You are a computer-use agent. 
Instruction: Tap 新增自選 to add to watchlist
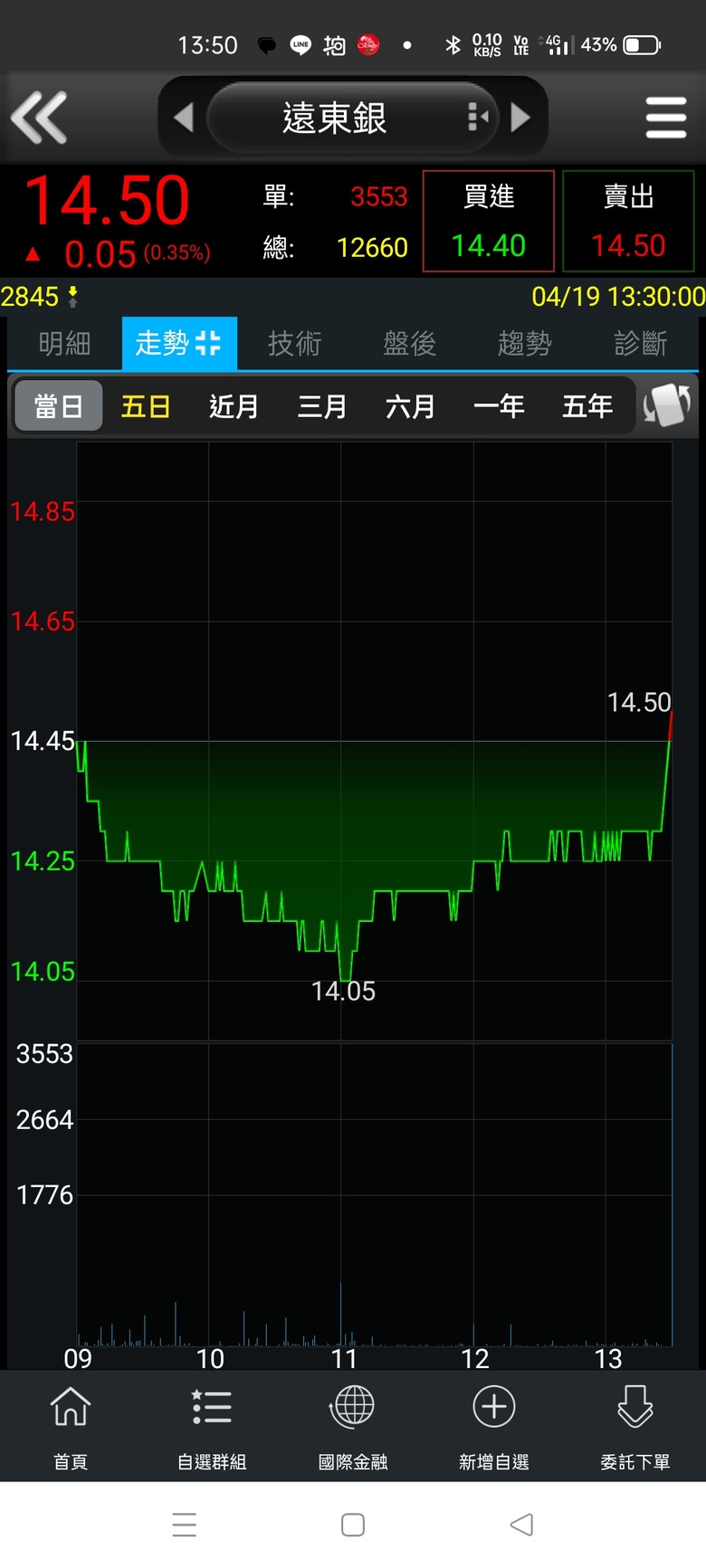click(494, 1428)
